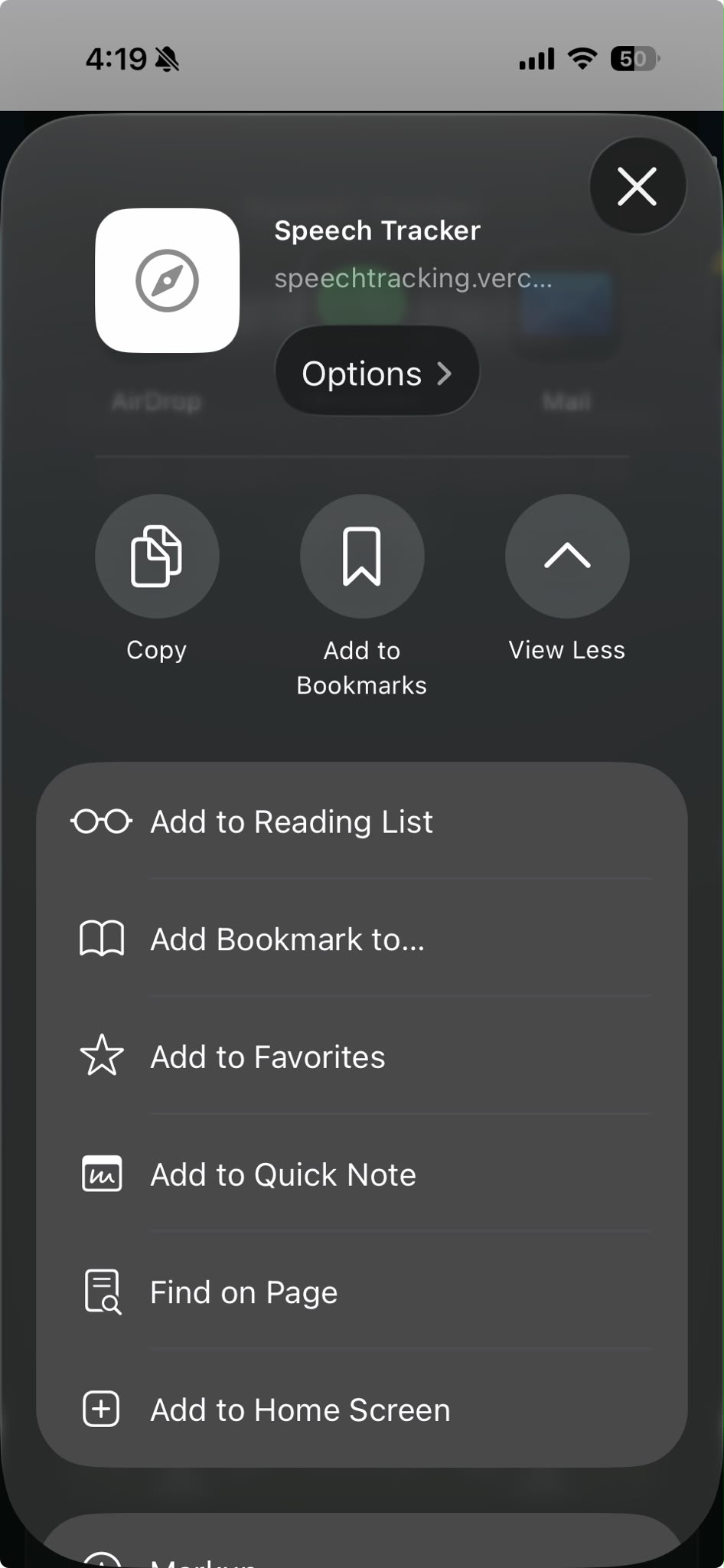Add page to Reading List

pos(362,822)
